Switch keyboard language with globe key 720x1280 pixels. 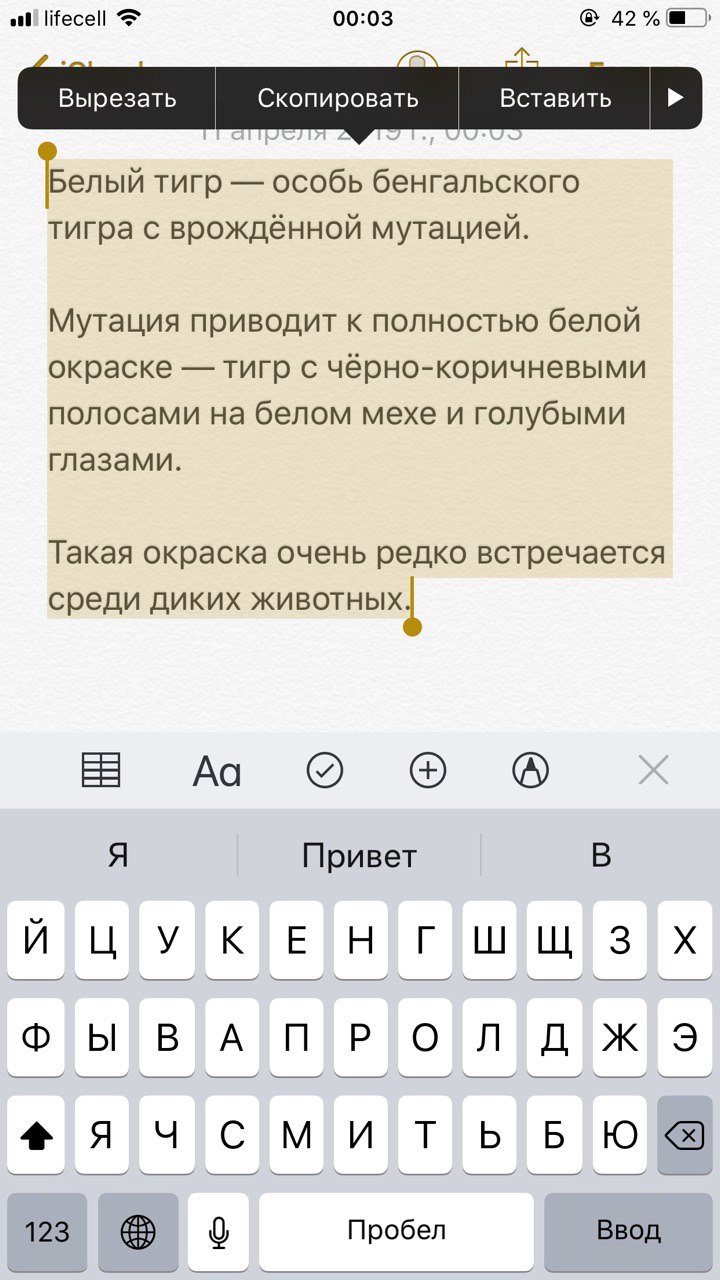[138, 1231]
